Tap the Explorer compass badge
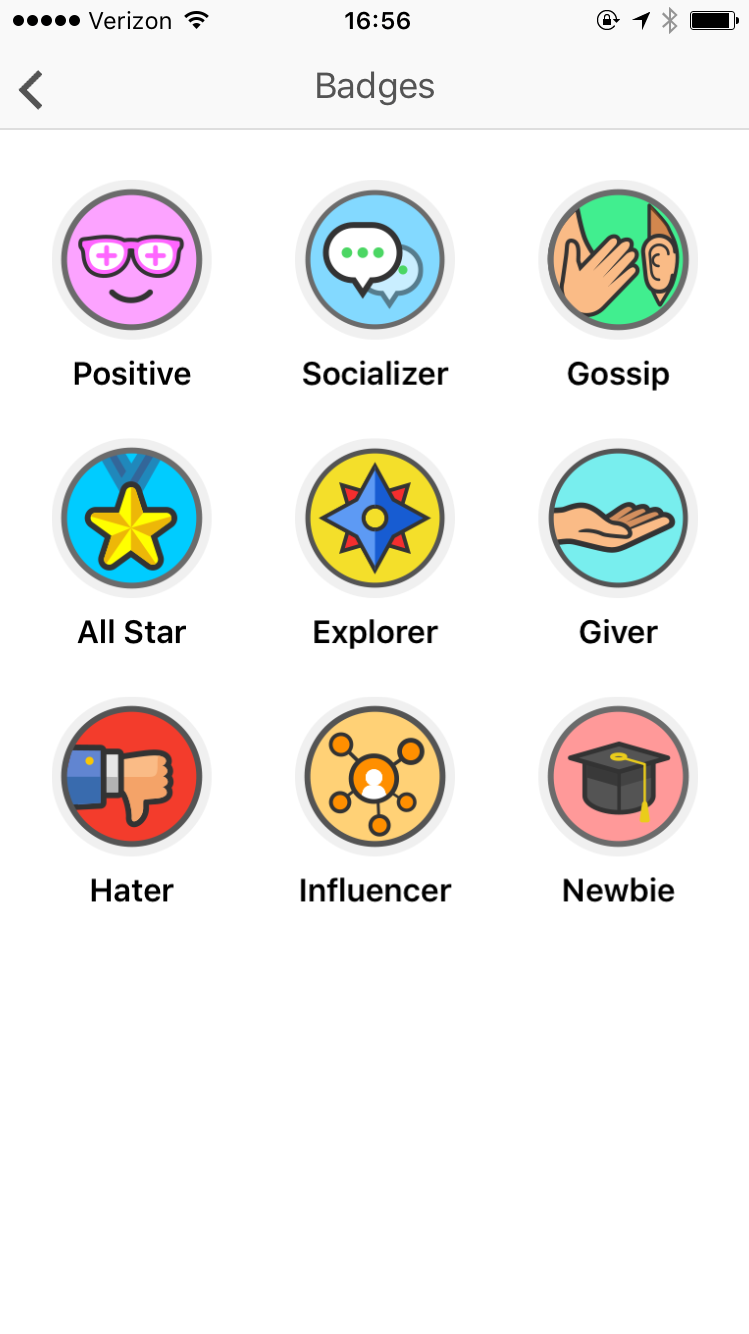Image resolution: width=749 pixels, height=1334 pixels. (x=375, y=518)
